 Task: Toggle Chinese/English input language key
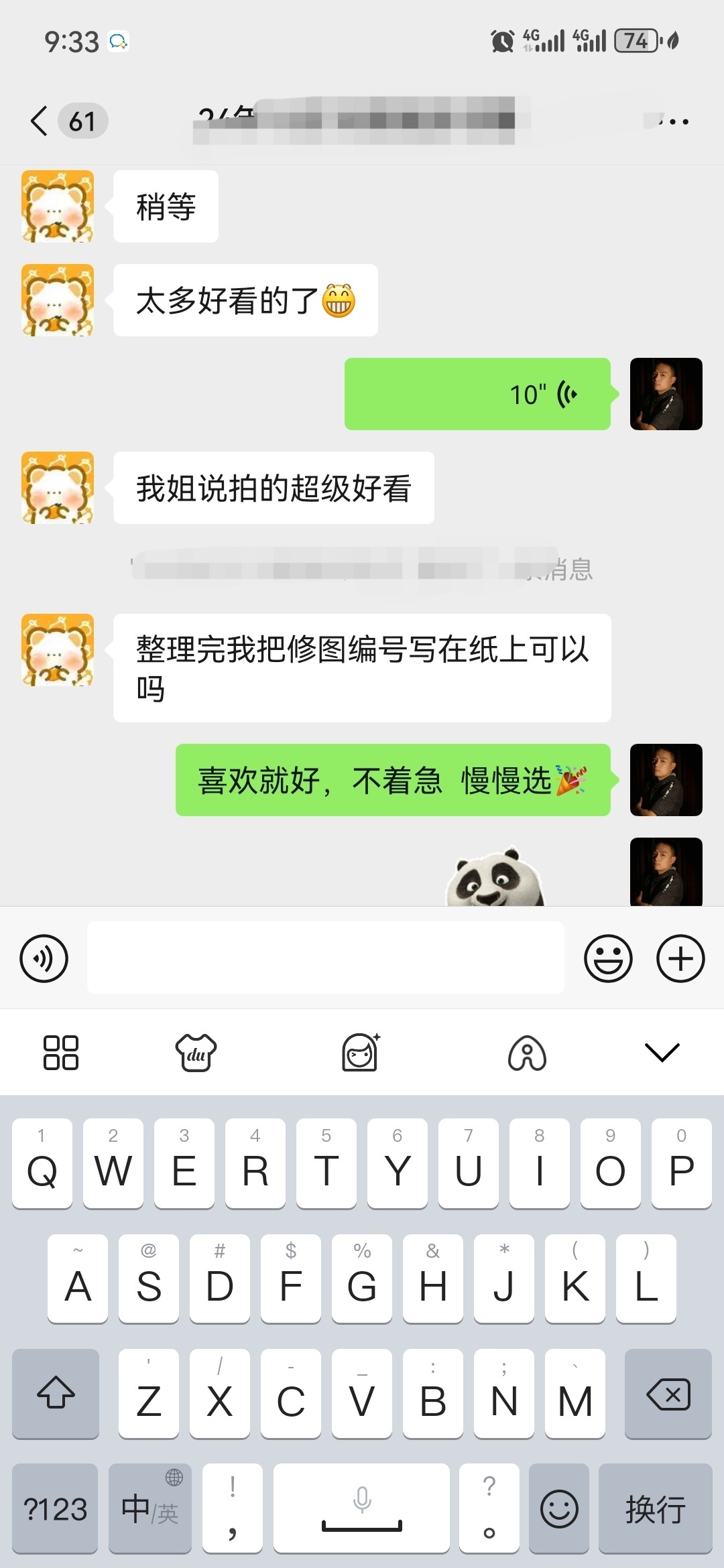(x=150, y=1509)
